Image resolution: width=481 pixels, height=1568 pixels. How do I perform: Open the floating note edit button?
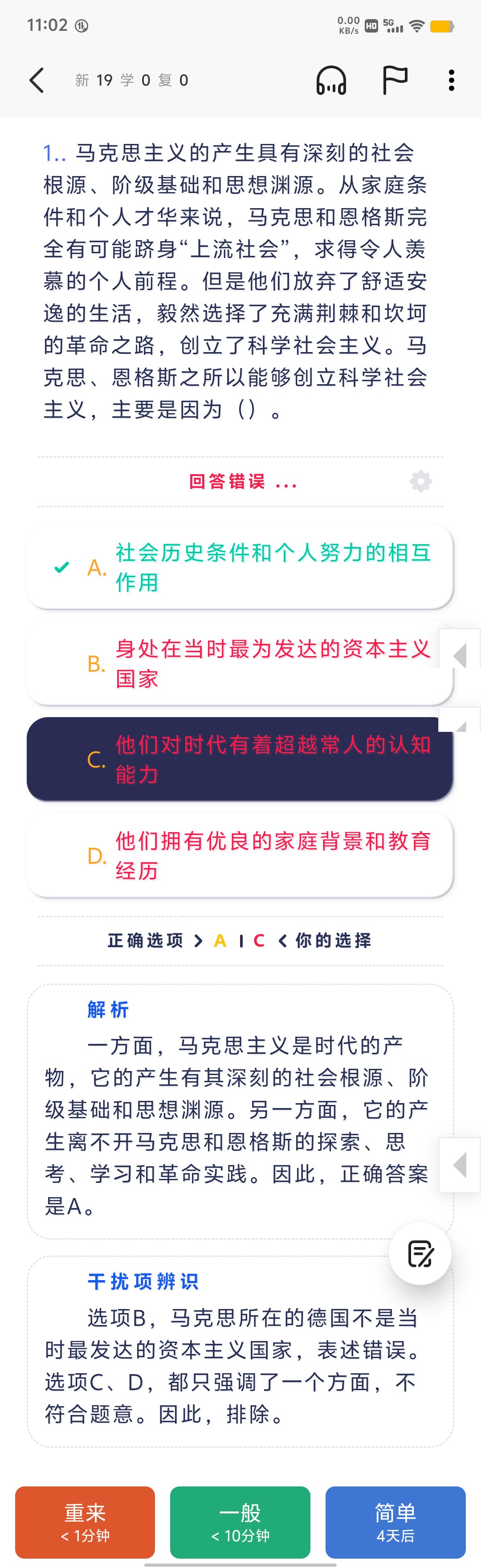[420, 1254]
